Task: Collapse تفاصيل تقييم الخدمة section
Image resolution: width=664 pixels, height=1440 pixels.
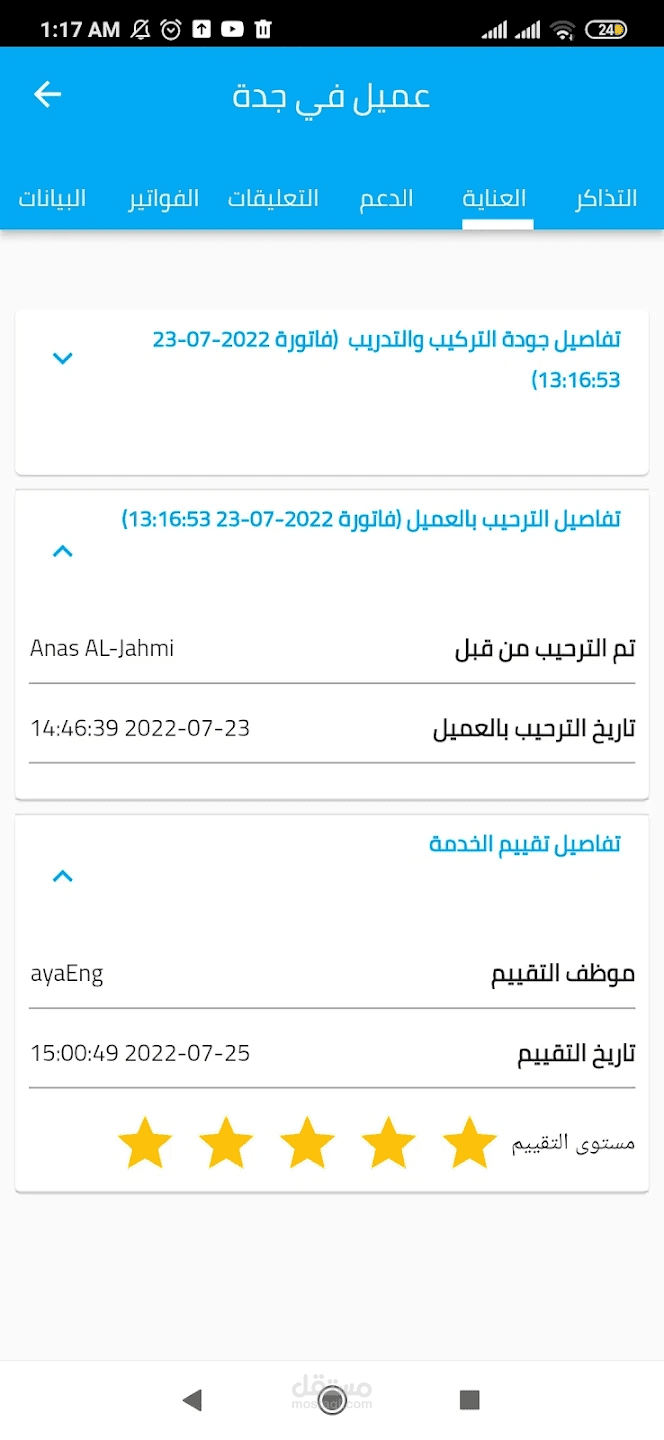Action: click(63, 876)
